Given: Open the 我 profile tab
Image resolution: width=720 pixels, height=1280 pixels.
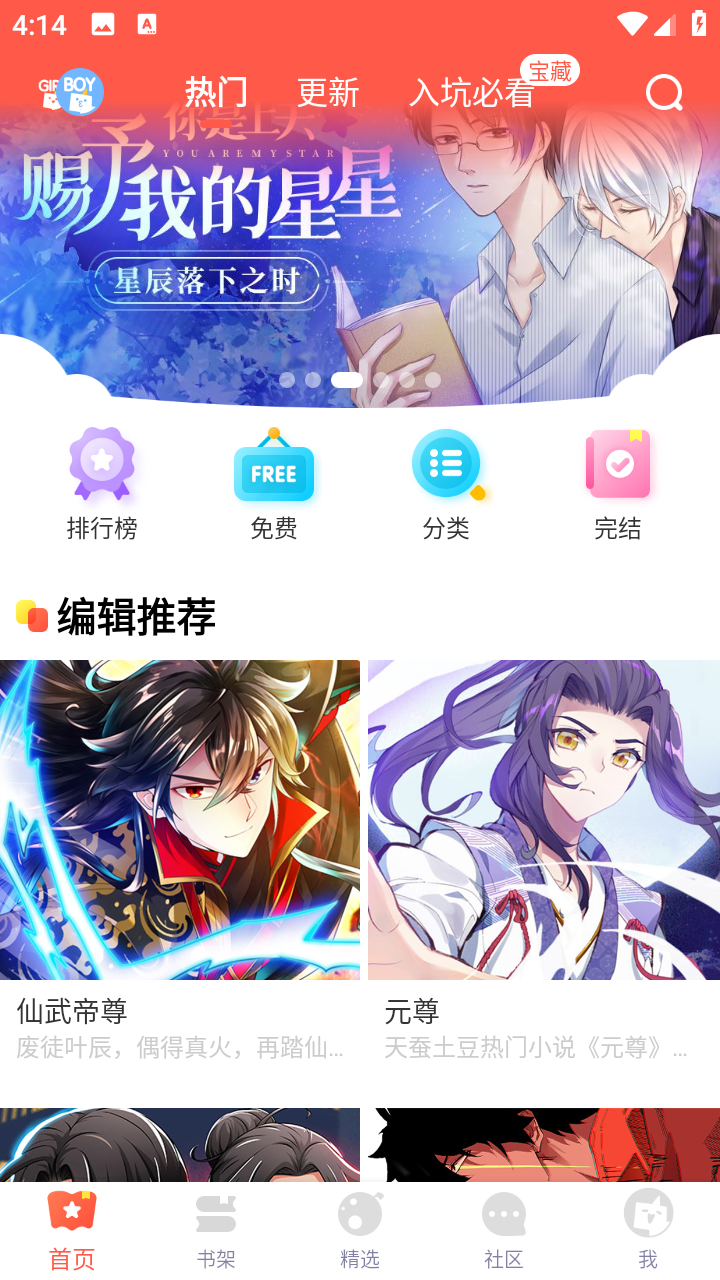Looking at the screenshot, I should pyautogui.click(x=648, y=1230).
